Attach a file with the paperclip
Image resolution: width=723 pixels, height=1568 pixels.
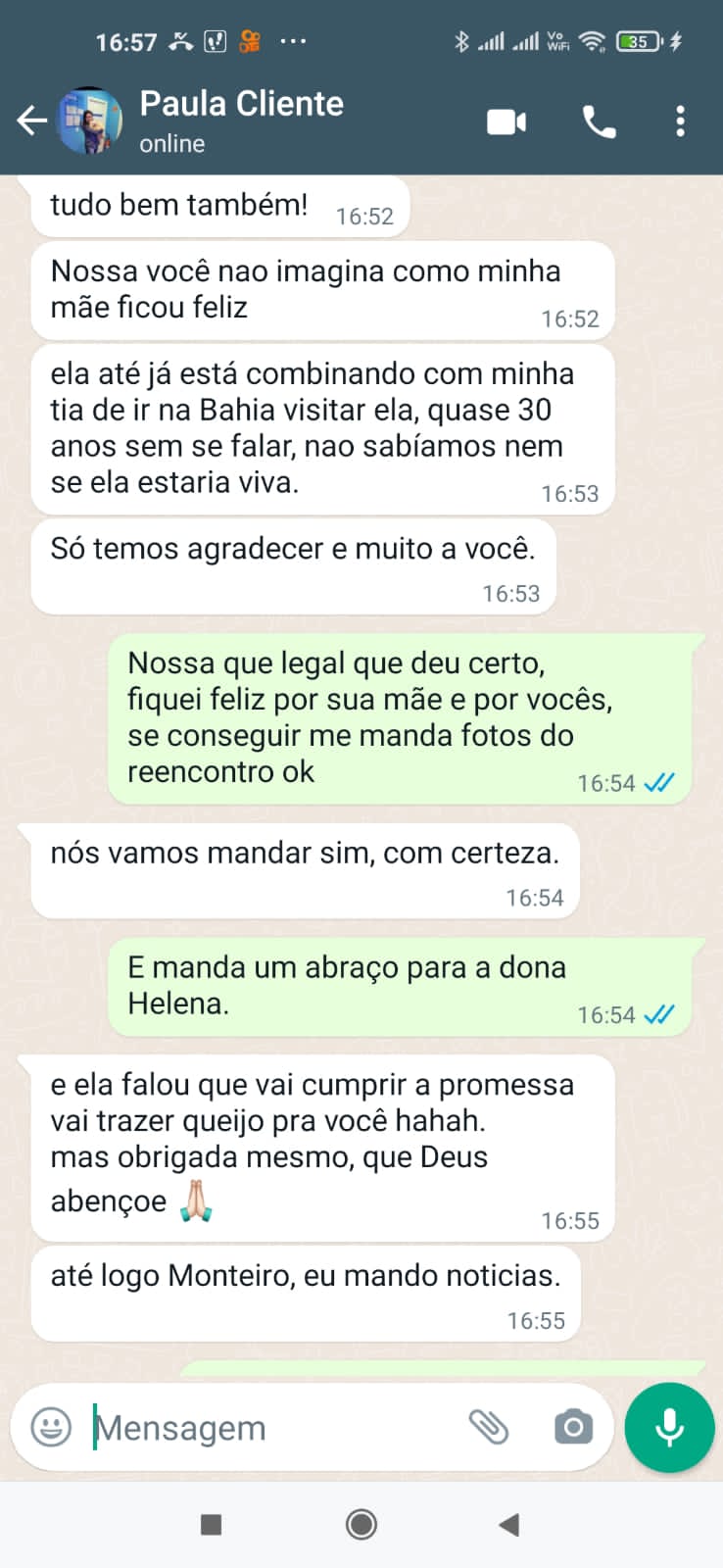tap(488, 1427)
